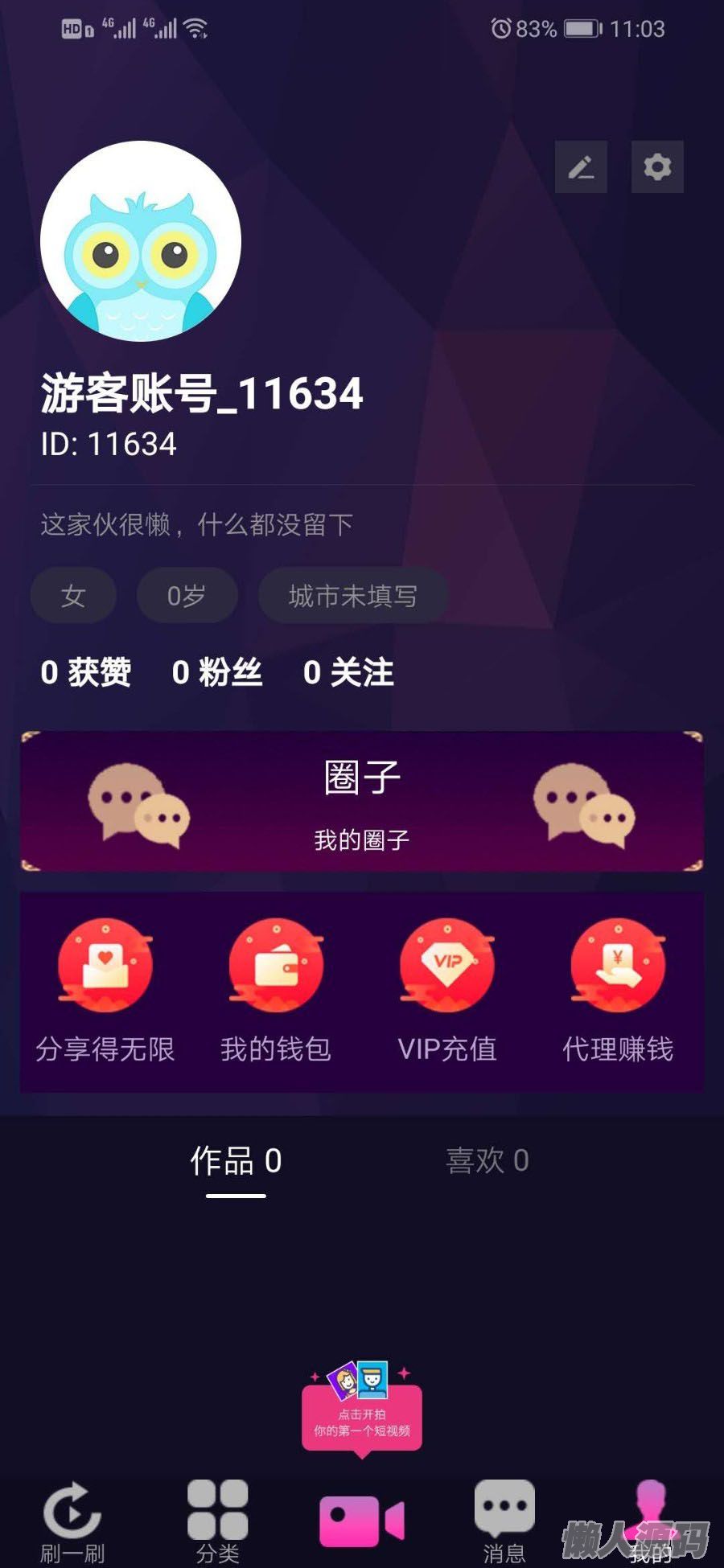This screenshot has width=724, height=1568.
Task: Open the edit profile pencil icon
Action: [x=581, y=167]
